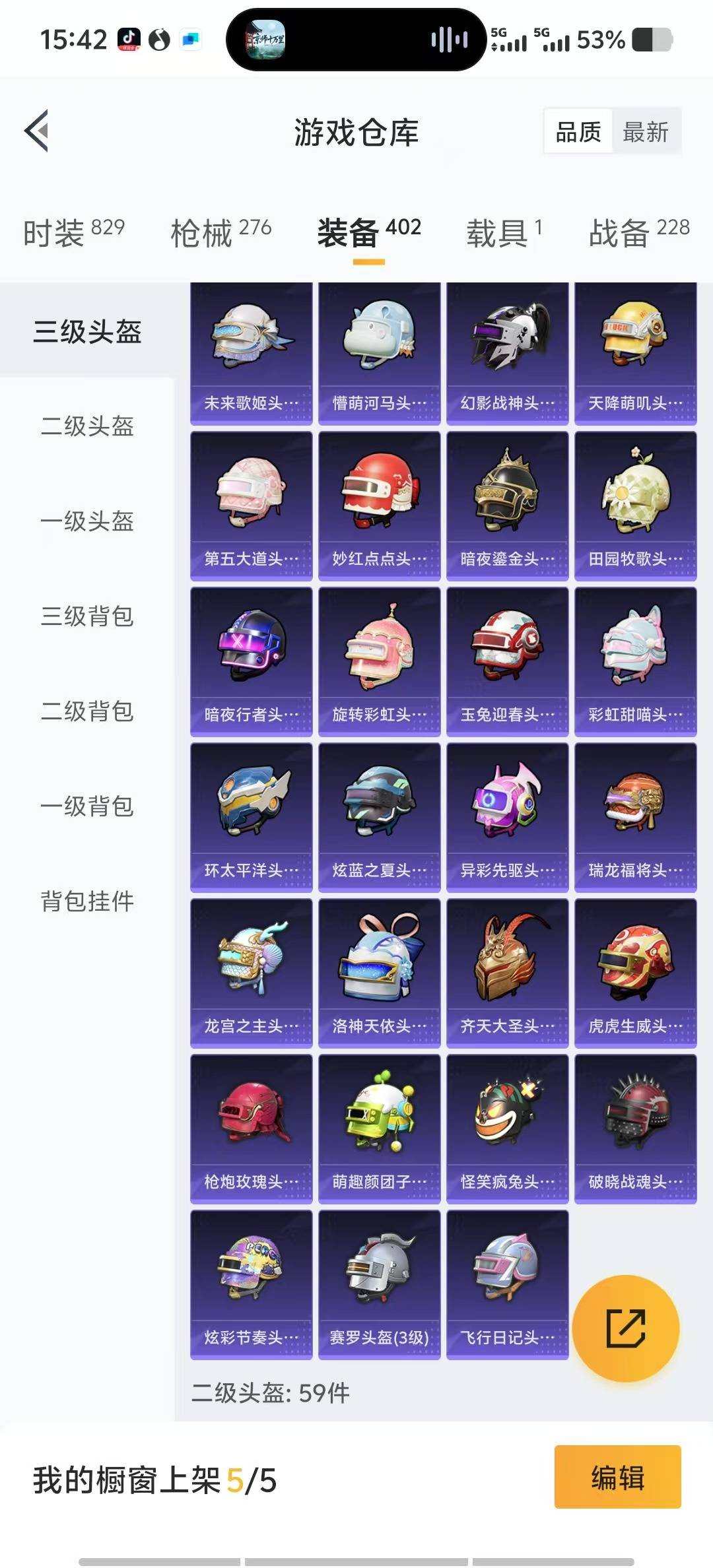Select the 龙宫之主 helmet thumbnail
713x1568 pixels.
[x=251, y=970]
